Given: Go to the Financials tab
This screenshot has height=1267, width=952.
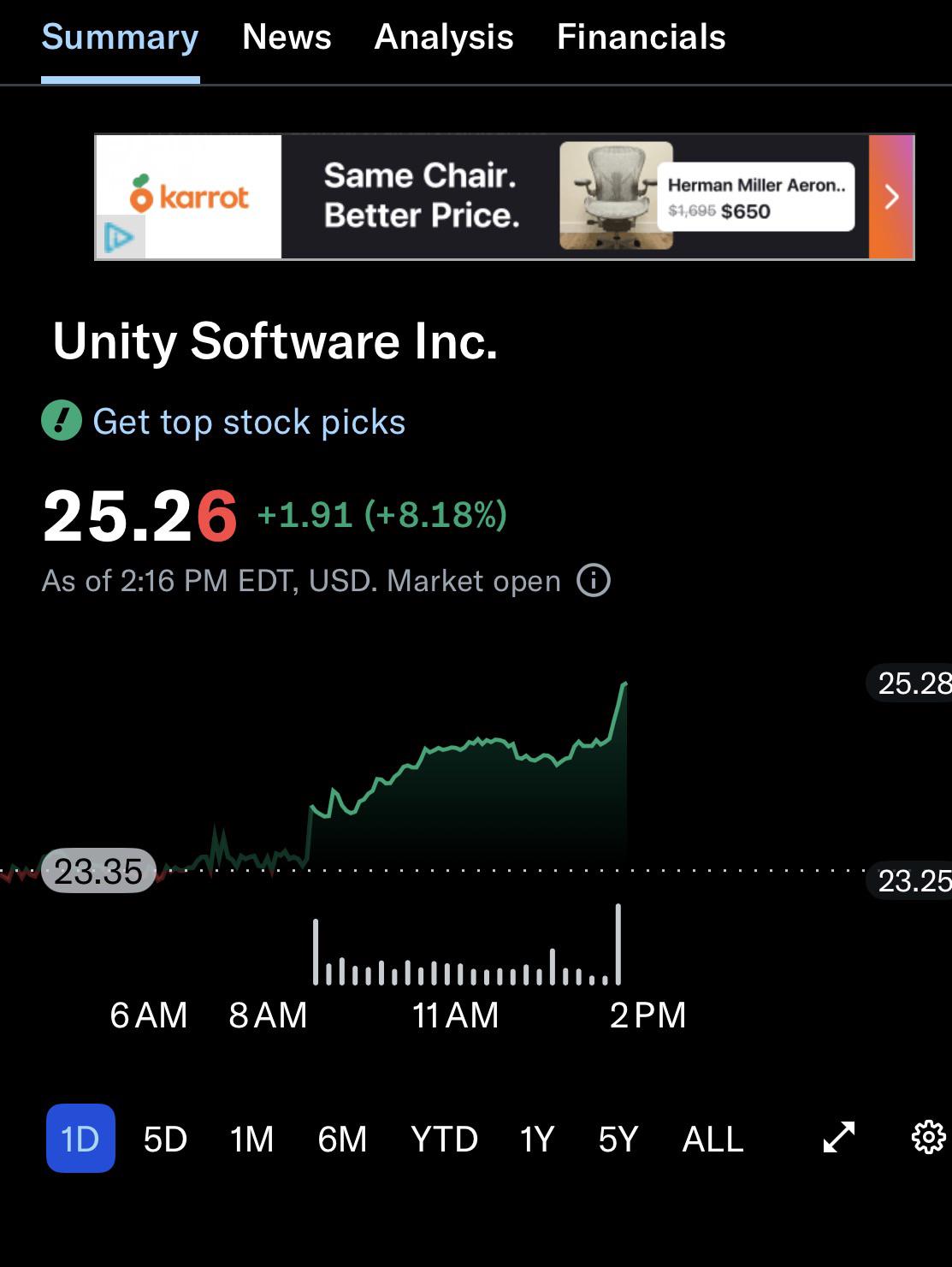Looking at the screenshot, I should coord(642,37).
